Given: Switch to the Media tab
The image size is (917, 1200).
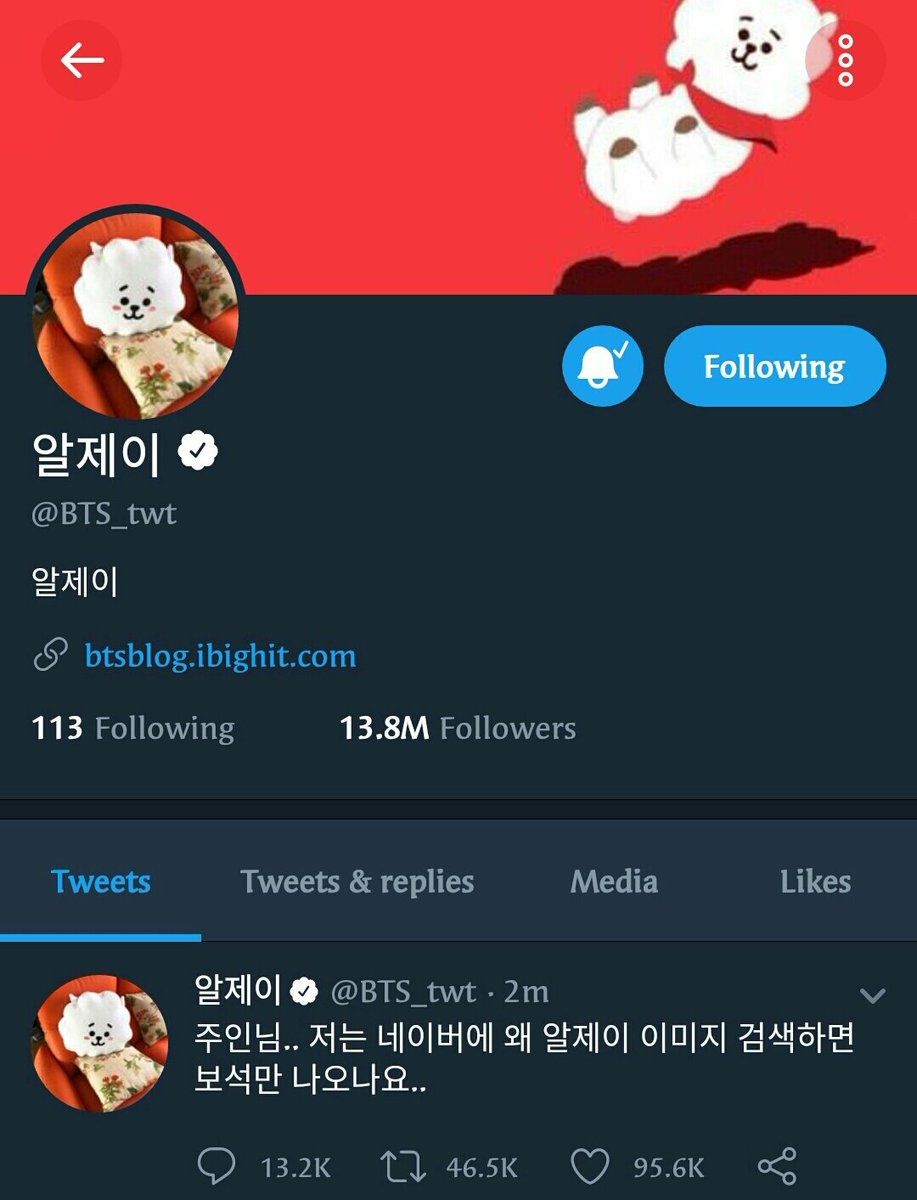Looking at the screenshot, I should [614, 882].
